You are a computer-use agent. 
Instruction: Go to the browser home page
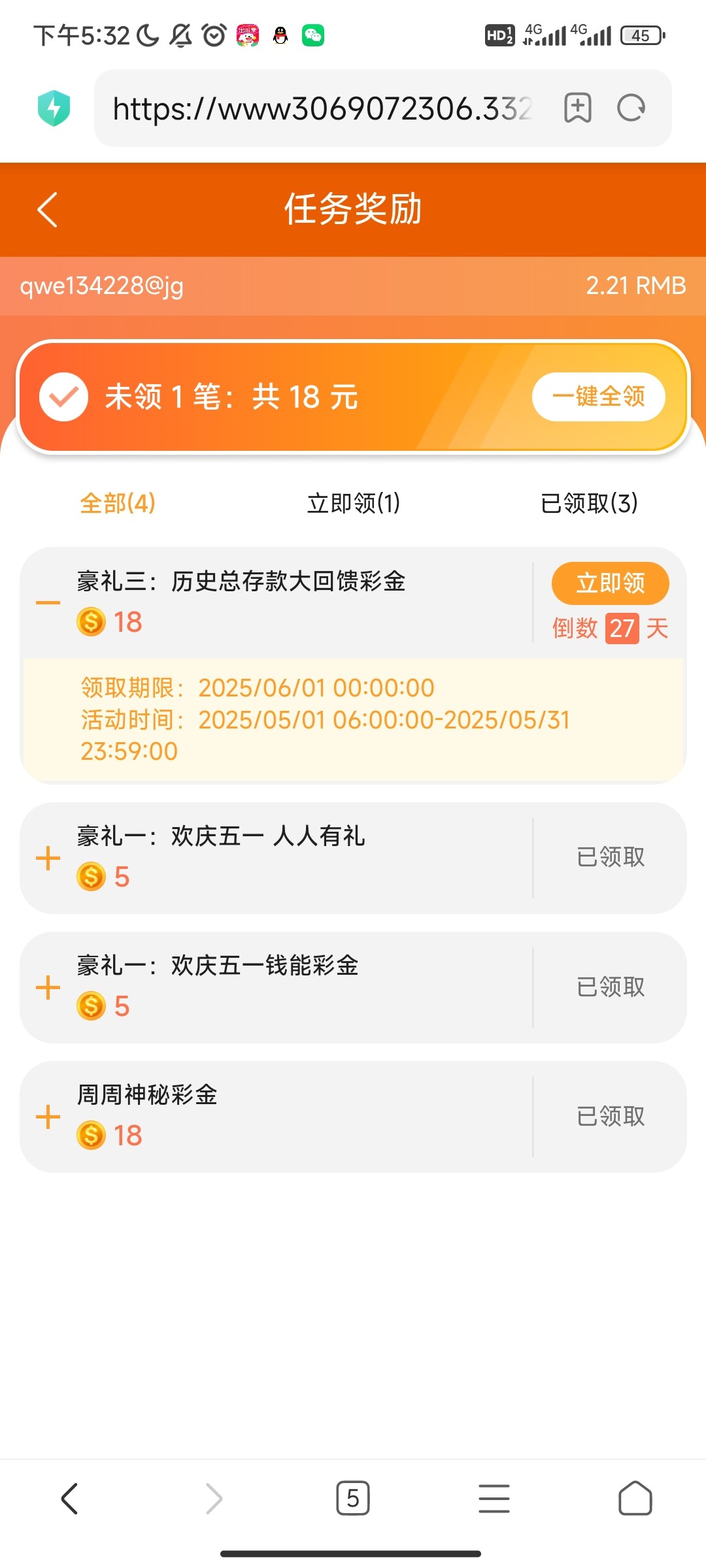635,1498
